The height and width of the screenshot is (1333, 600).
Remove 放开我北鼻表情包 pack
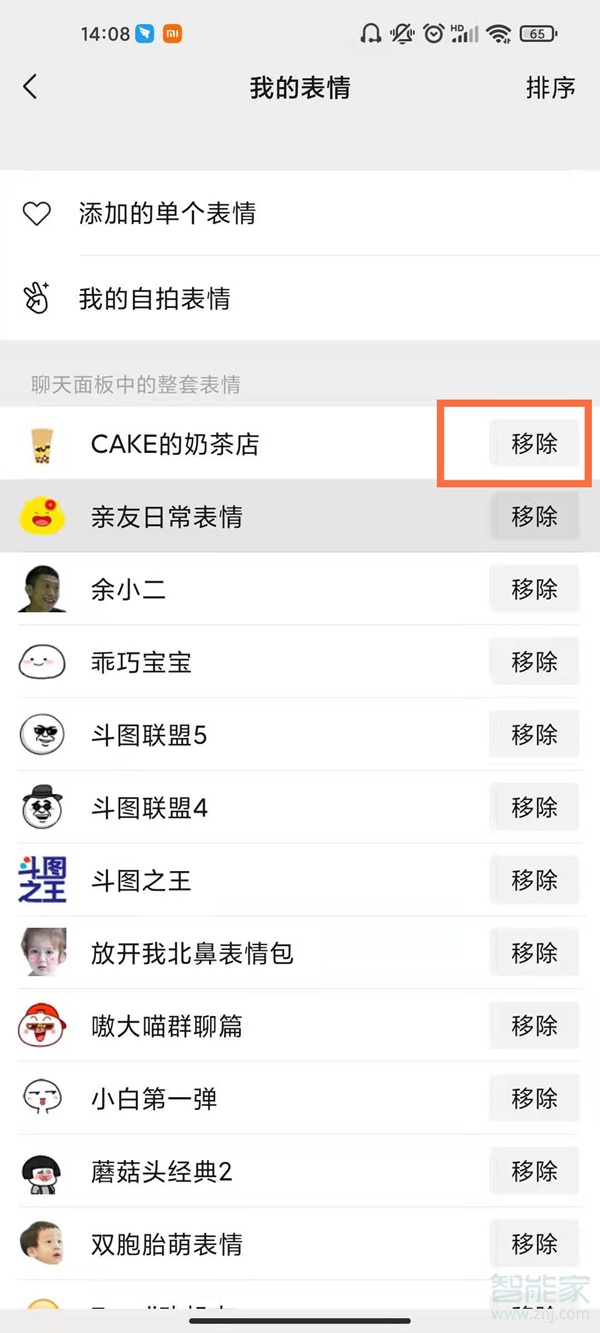point(534,953)
